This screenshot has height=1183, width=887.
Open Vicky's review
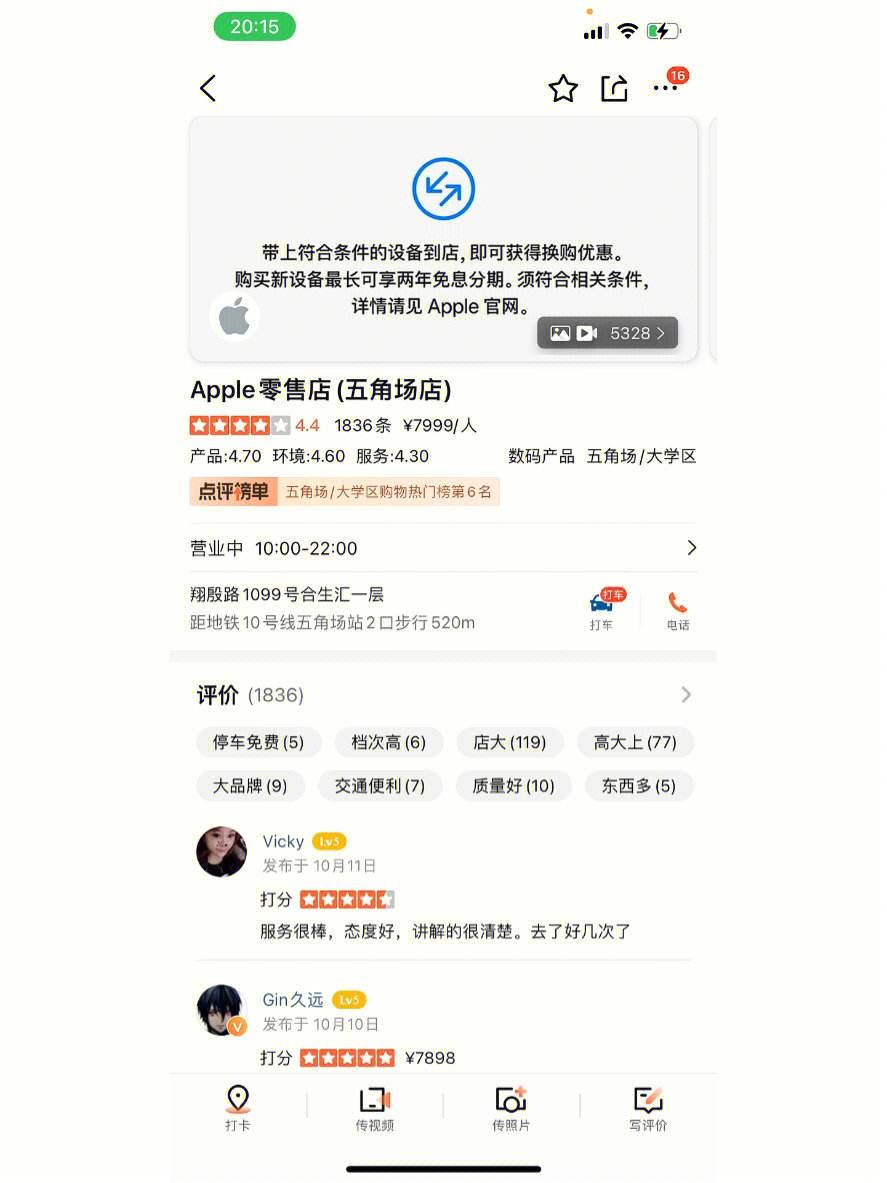pyautogui.click(x=444, y=931)
